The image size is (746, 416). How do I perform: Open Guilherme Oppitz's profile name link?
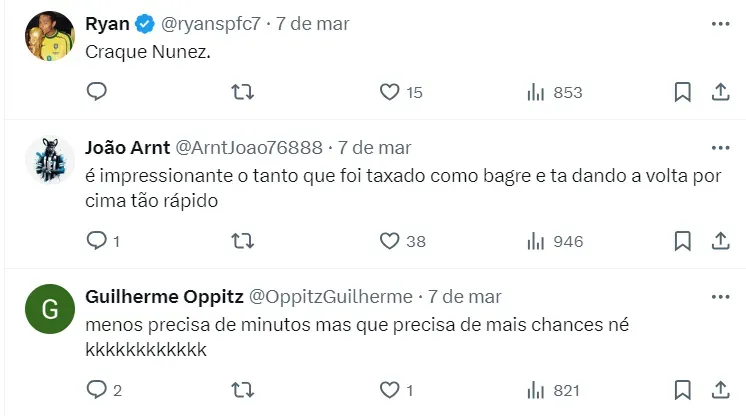(x=163, y=297)
